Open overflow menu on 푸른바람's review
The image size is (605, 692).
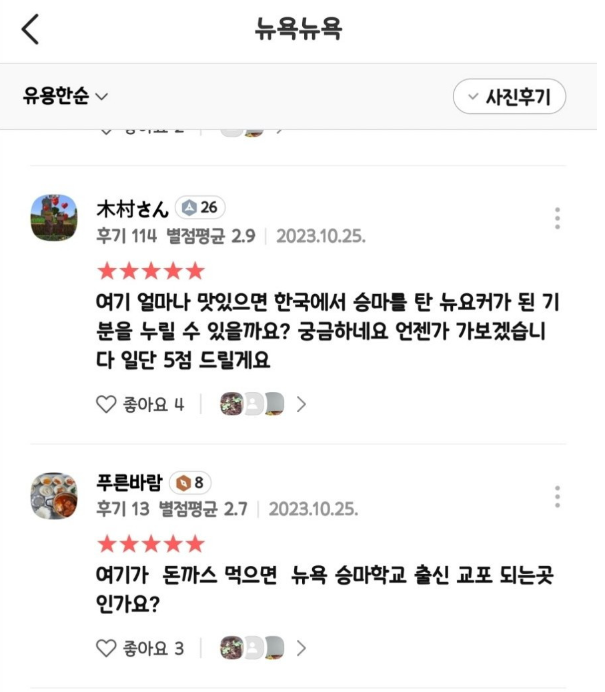[557, 496]
